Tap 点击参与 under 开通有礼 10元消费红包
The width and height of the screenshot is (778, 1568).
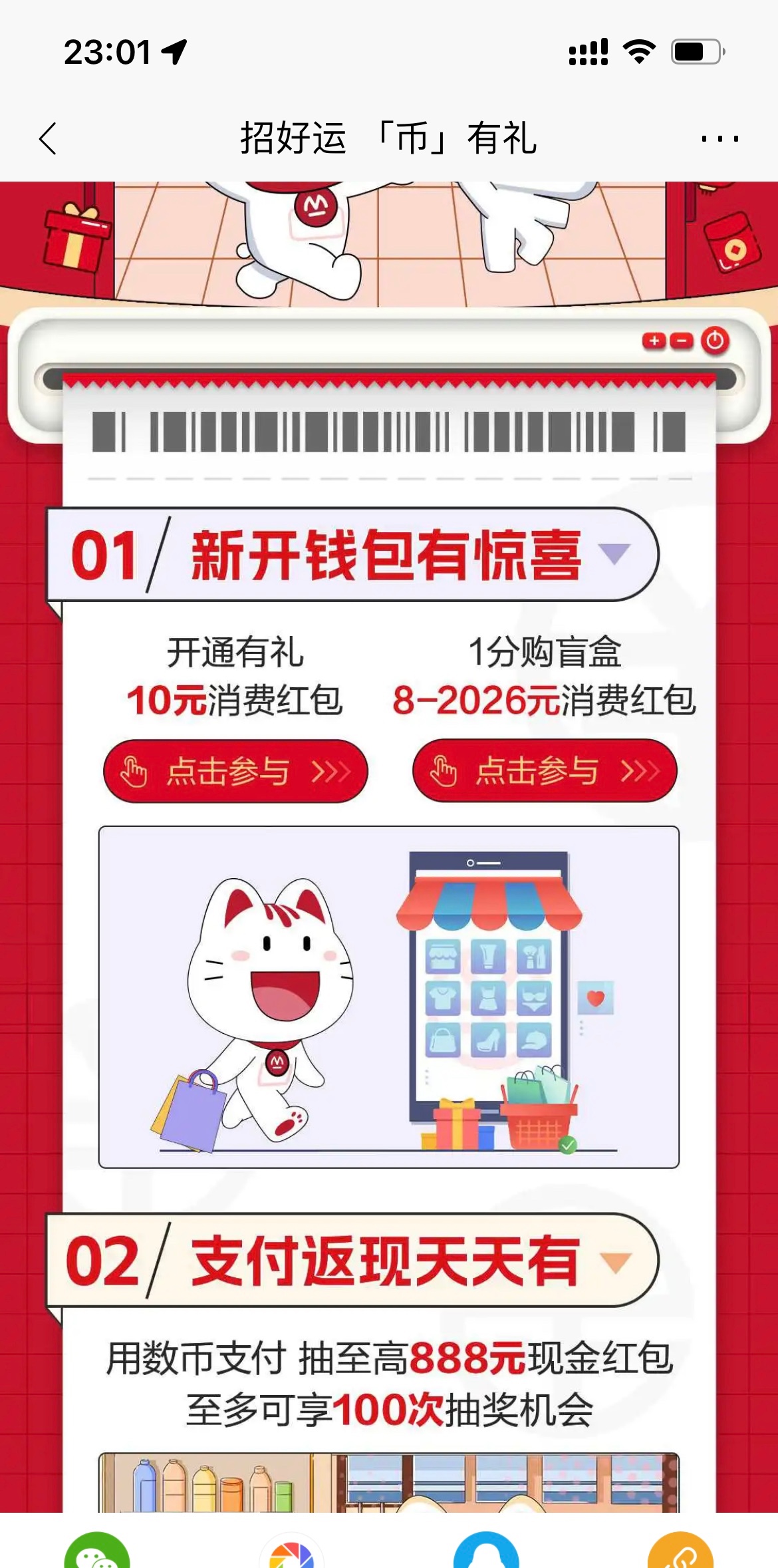(x=235, y=771)
